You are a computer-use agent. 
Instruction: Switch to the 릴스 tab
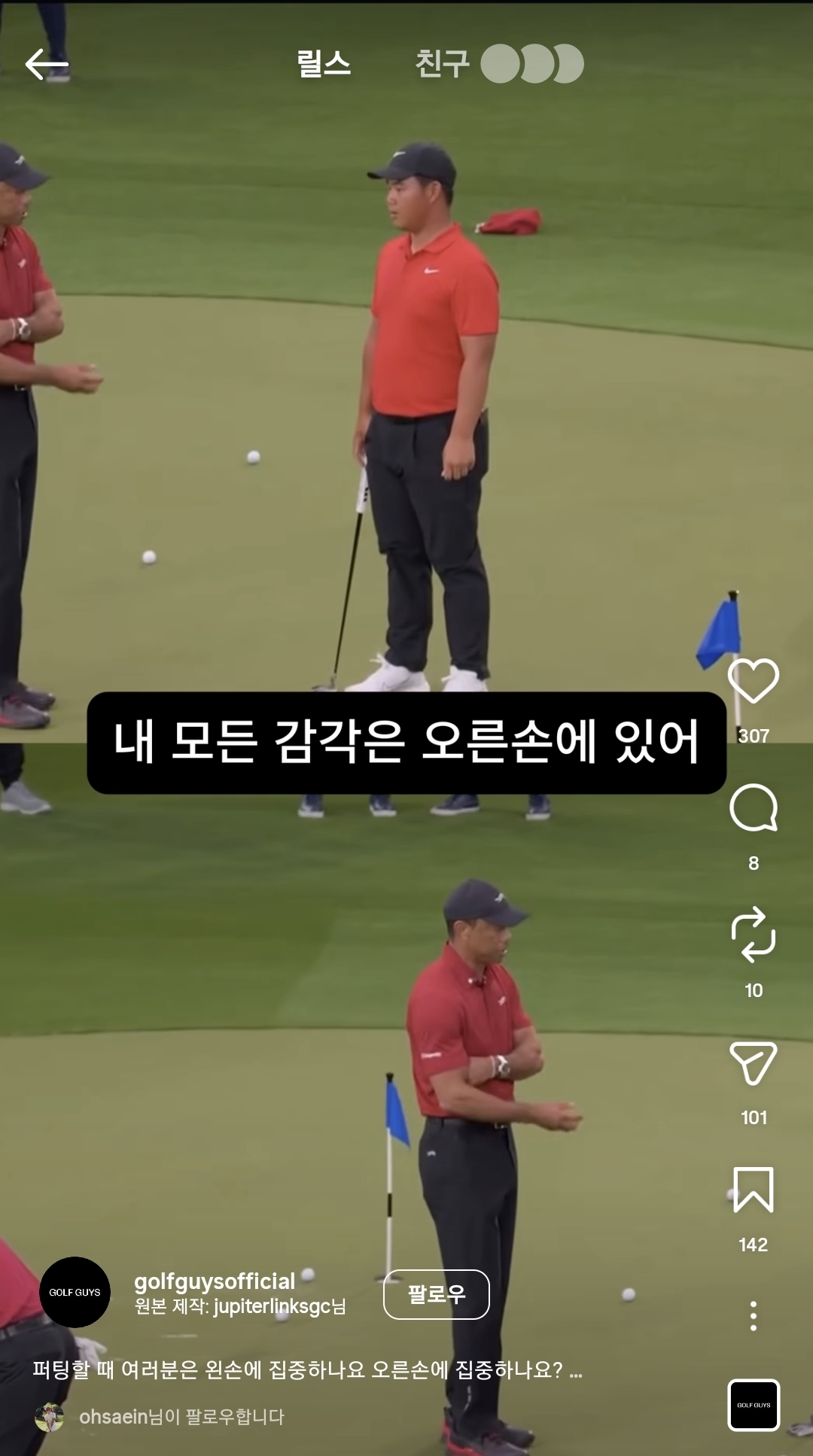click(324, 63)
